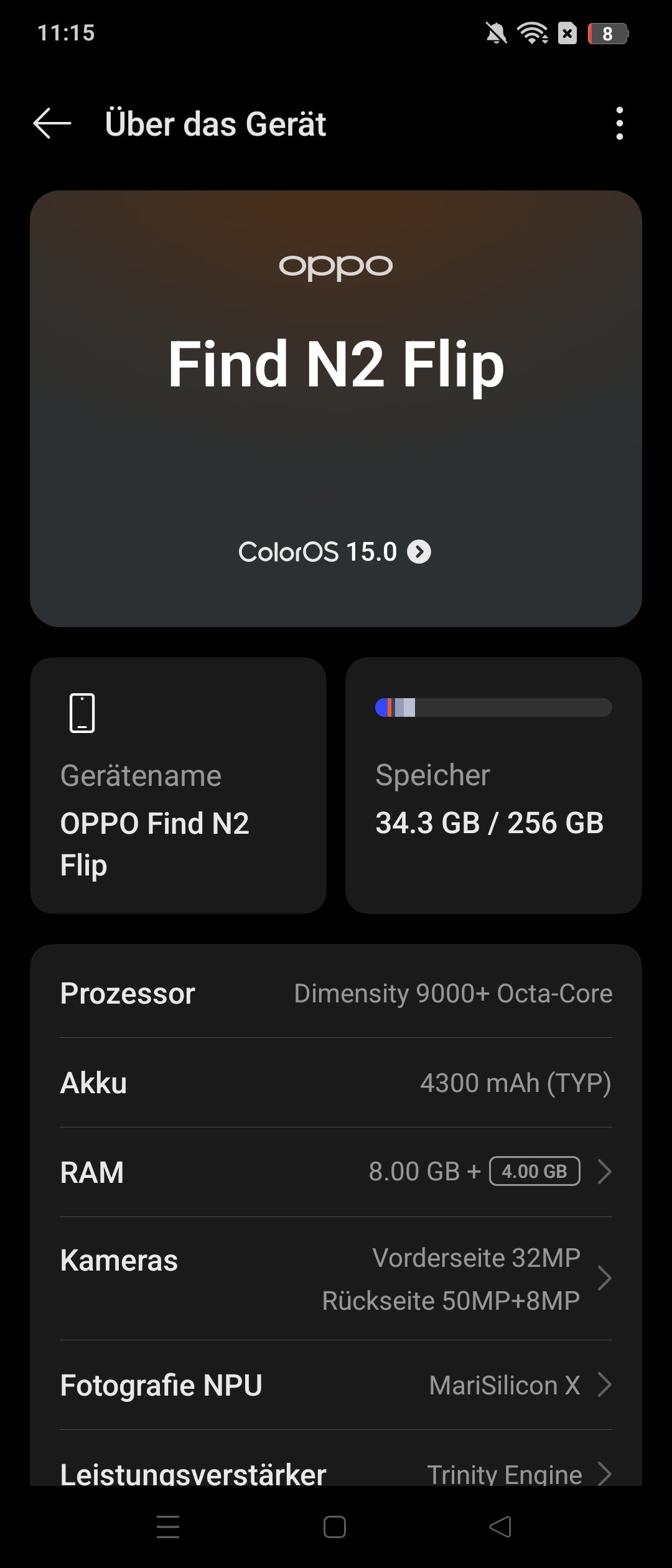Screen dimensions: 672x1568
Task: Open the three-dot overflow menu
Action: point(619,124)
